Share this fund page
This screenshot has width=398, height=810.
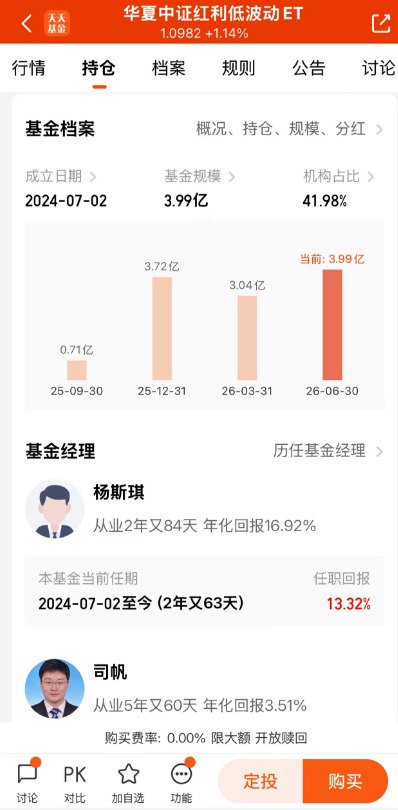click(381, 24)
